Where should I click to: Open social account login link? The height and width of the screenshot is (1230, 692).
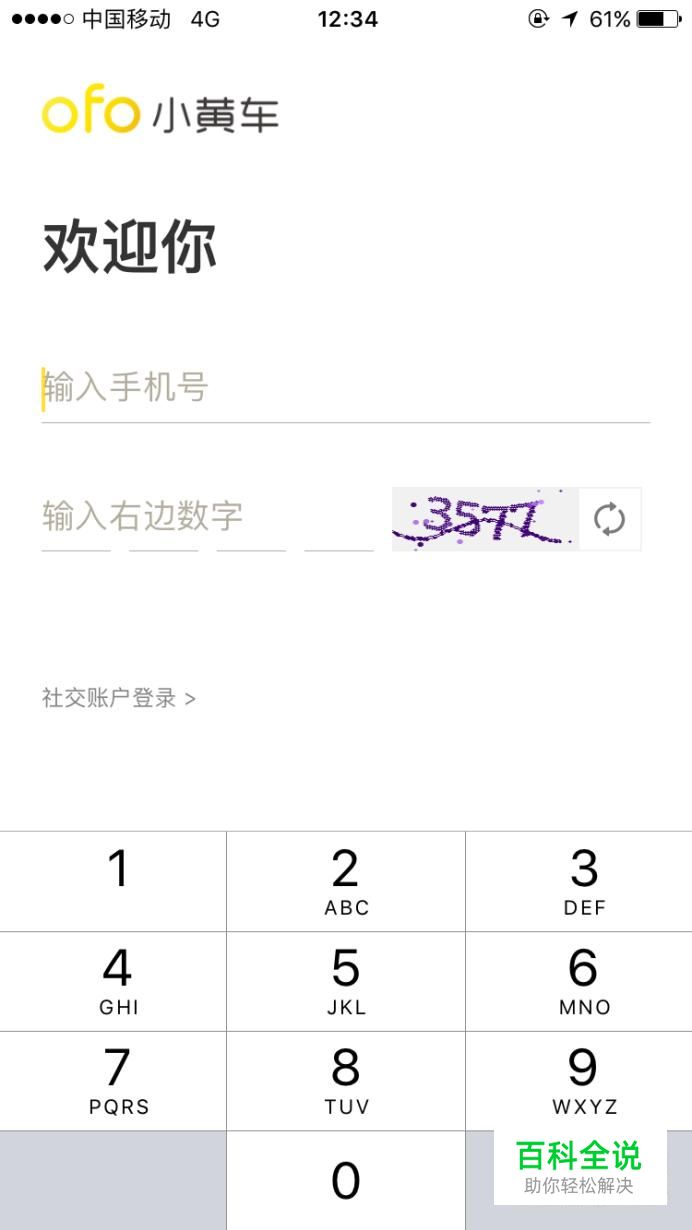pyautogui.click(x=118, y=698)
